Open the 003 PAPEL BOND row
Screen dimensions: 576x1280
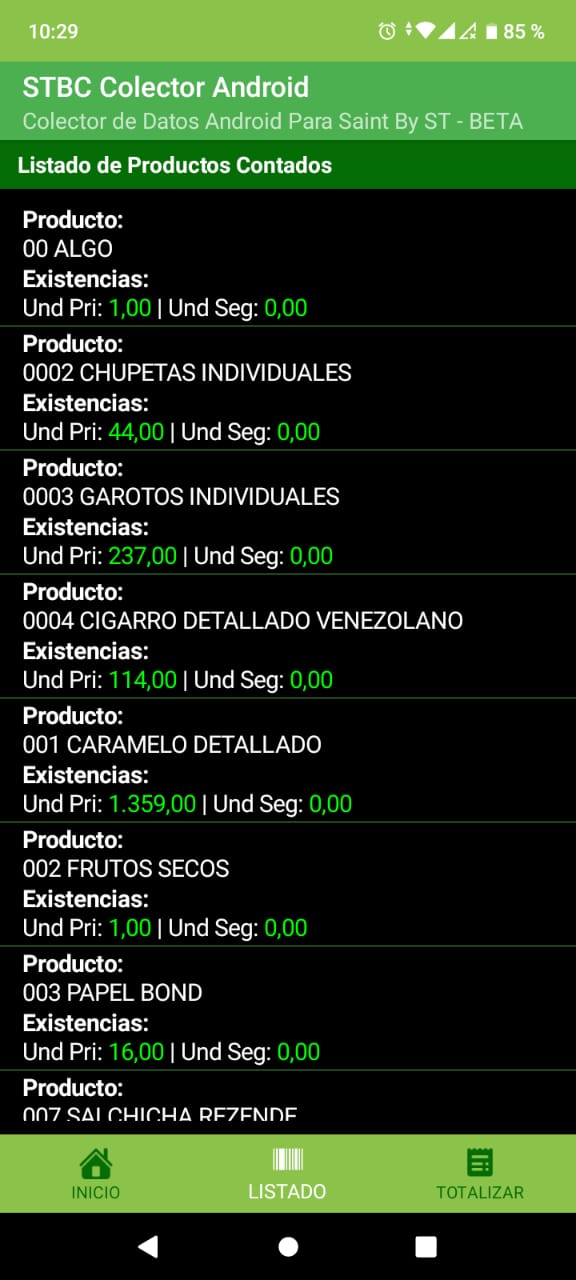pos(288,1008)
